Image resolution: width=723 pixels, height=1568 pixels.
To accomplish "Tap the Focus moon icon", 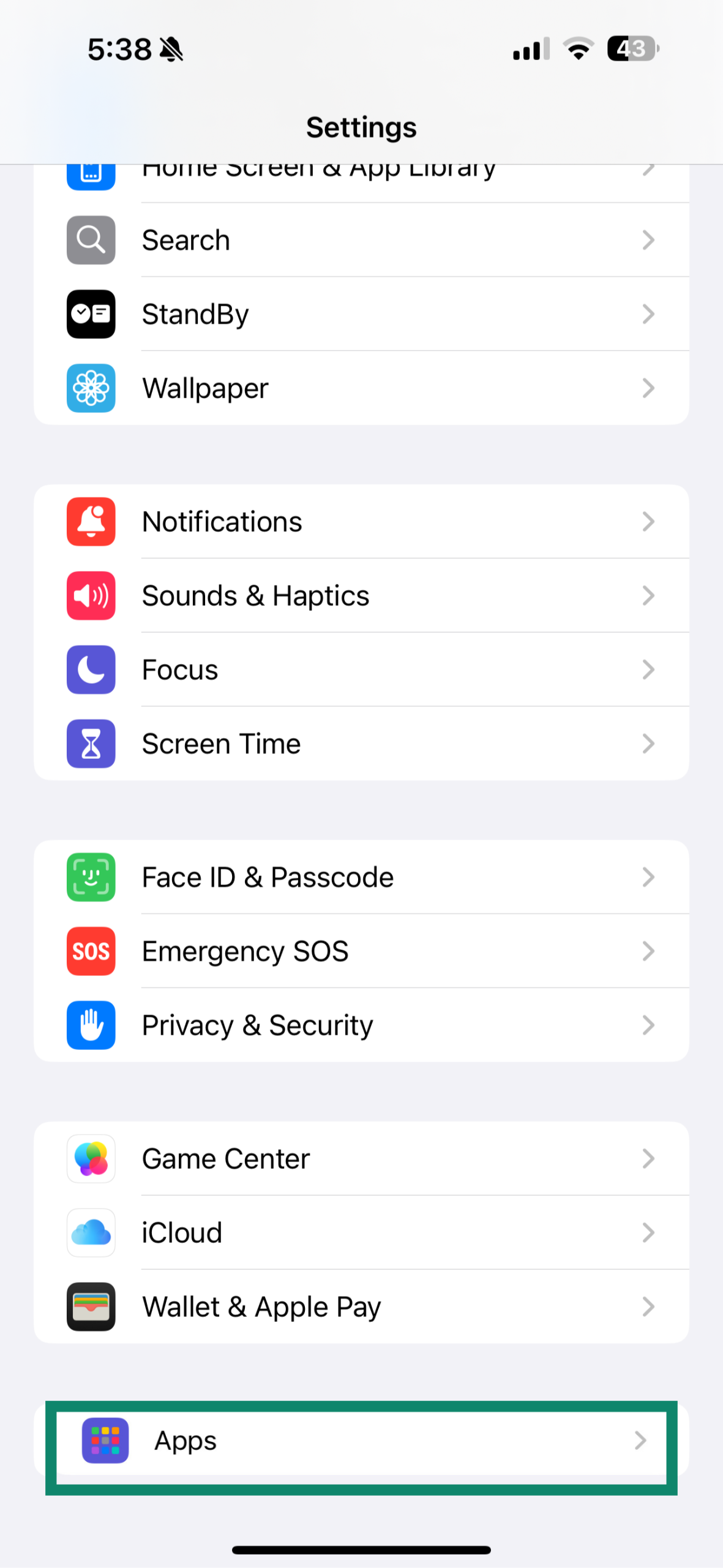I will coord(91,669).
